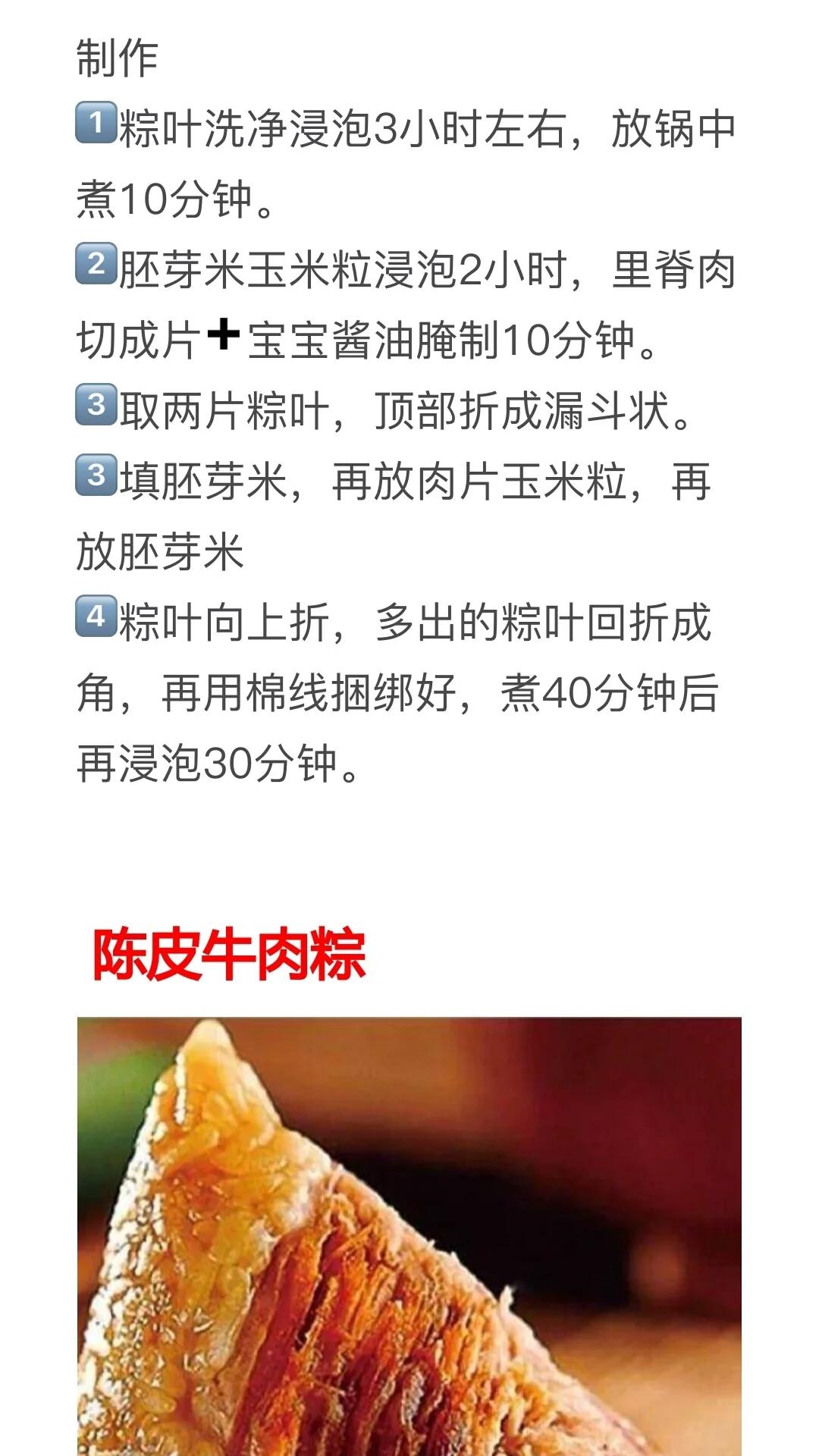This screenshot has width=819, height=1456.
Task: Open the 陈皮牛肉粽 food photo
Action: tap(409, 1236)
